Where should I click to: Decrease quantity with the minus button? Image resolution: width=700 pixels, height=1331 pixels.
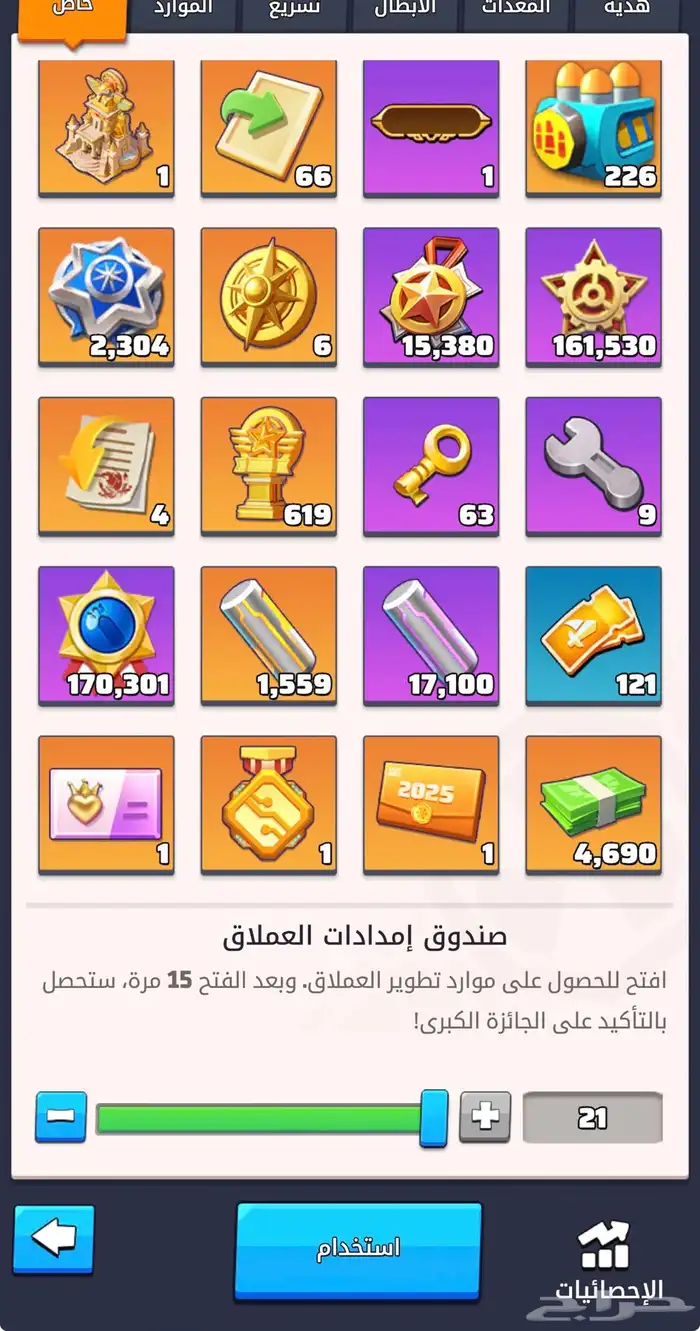(x=61, y=1117)
